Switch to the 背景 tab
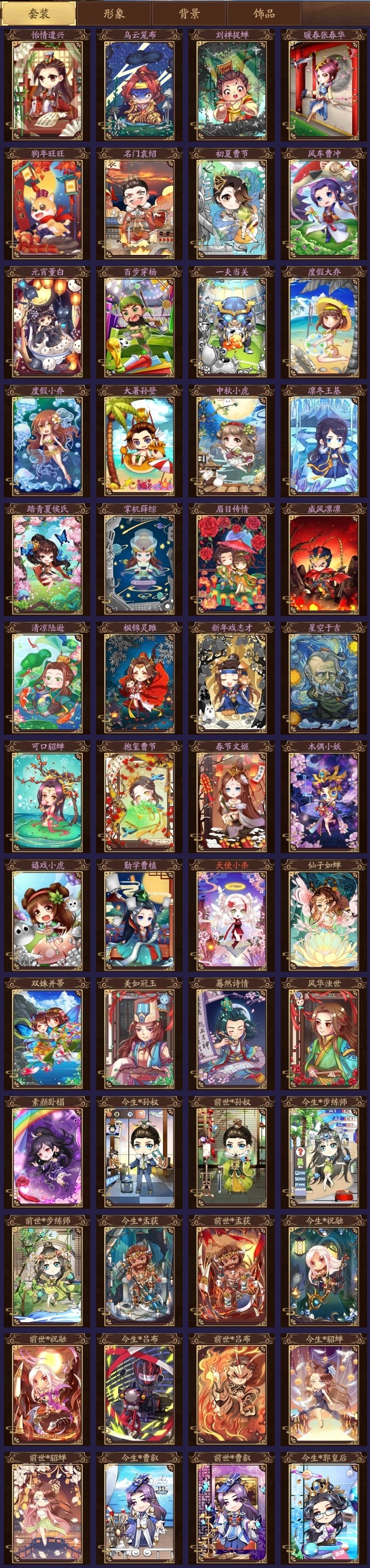This screenshot has height=1568, width=370. [189, 13]
